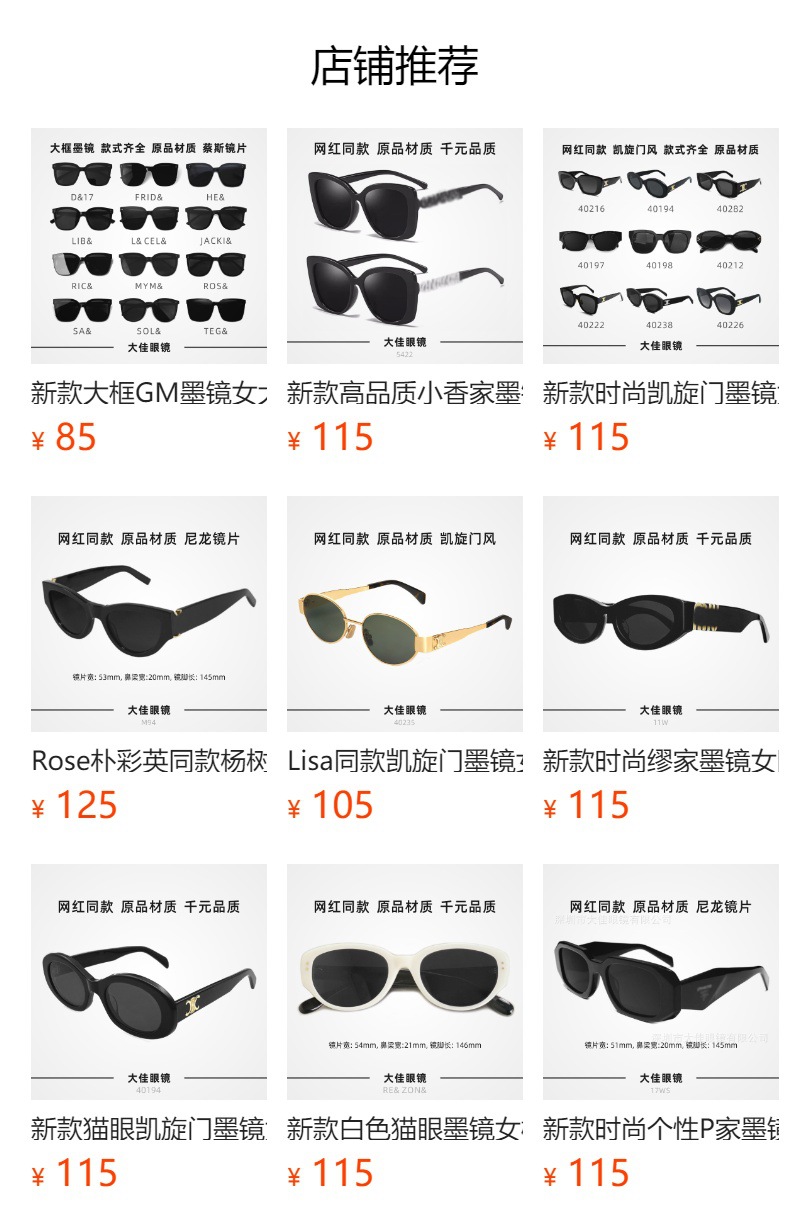Open the 新款大框GM墨镜 product priced ¥85
Image resolution: width=790 pixels, height=1232 pixels.
tap(148, 246)
